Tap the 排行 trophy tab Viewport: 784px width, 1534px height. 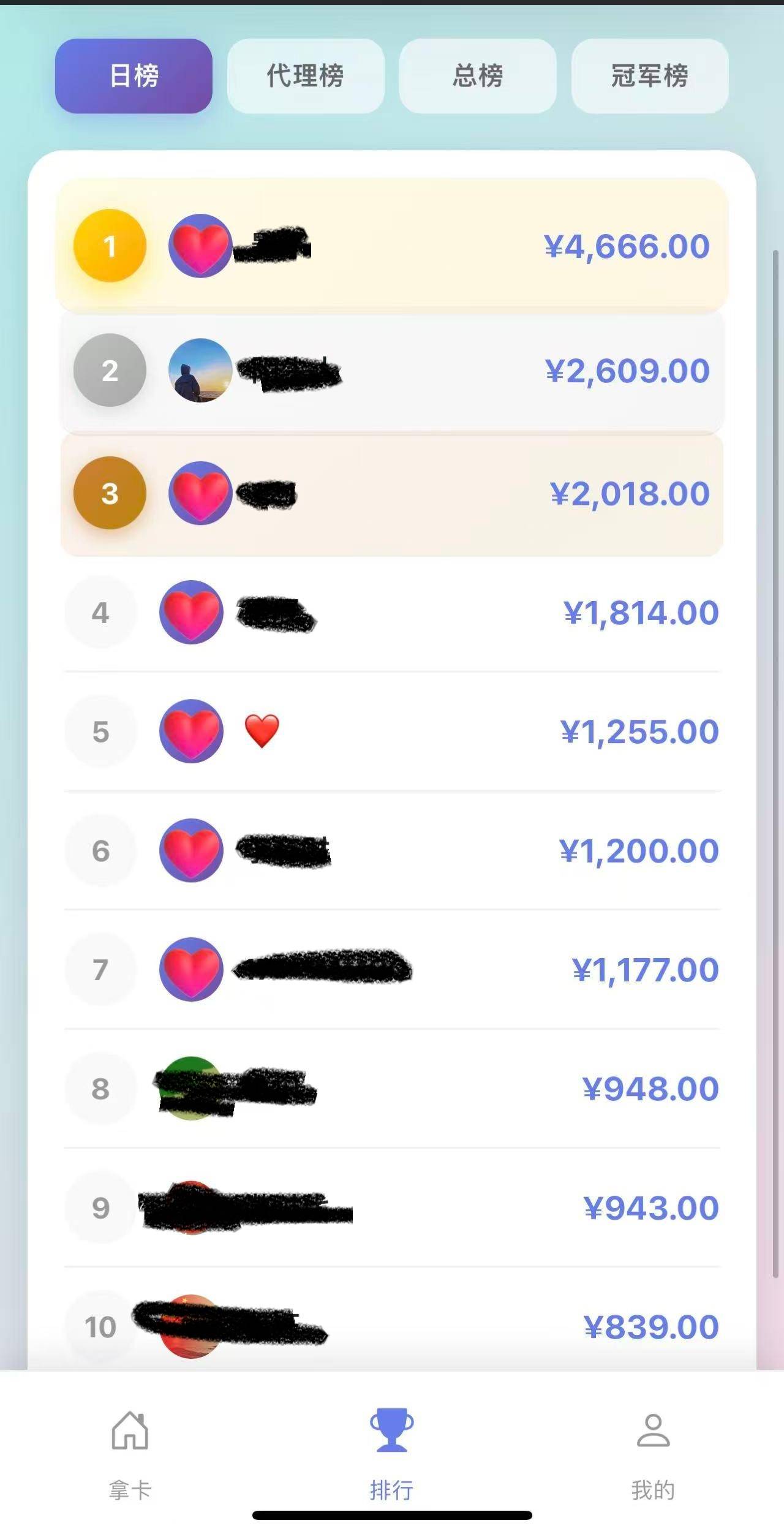(x=391, y=1451)
